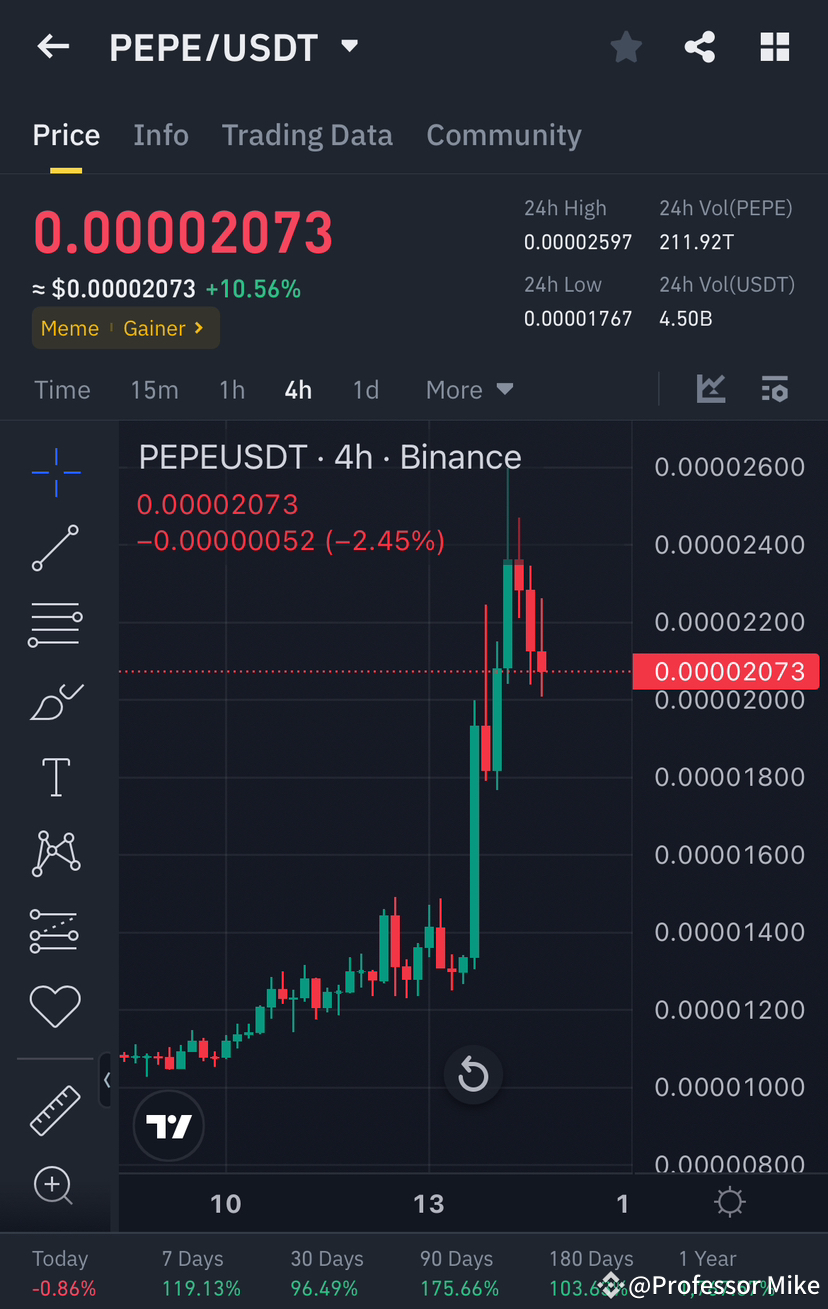This screenshot has width=828, height=1309.
Task: Select the crosshair cursor tool
Action: [x=55, y=472]
